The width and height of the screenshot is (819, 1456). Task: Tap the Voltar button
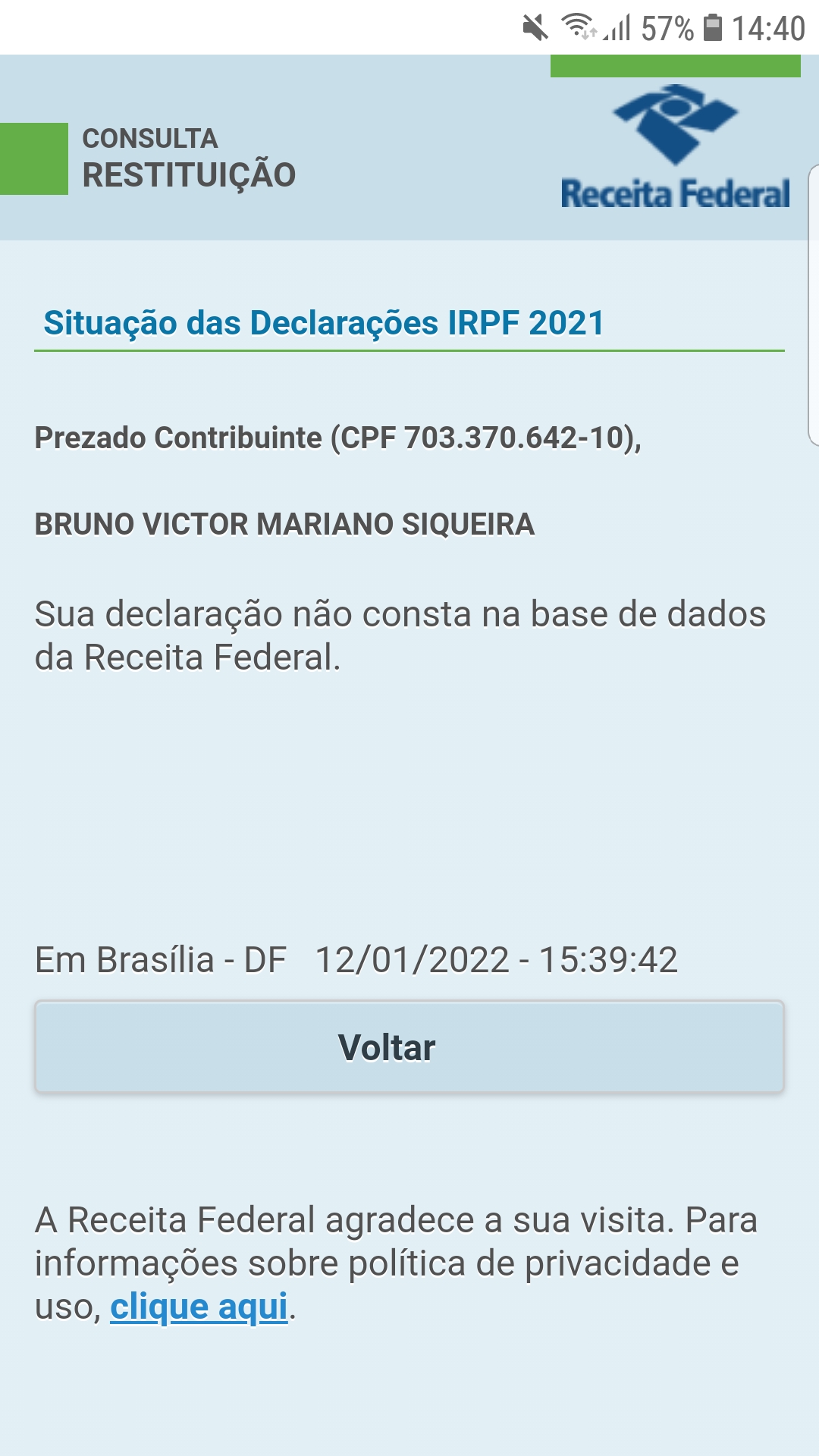tap(409, 1046)
